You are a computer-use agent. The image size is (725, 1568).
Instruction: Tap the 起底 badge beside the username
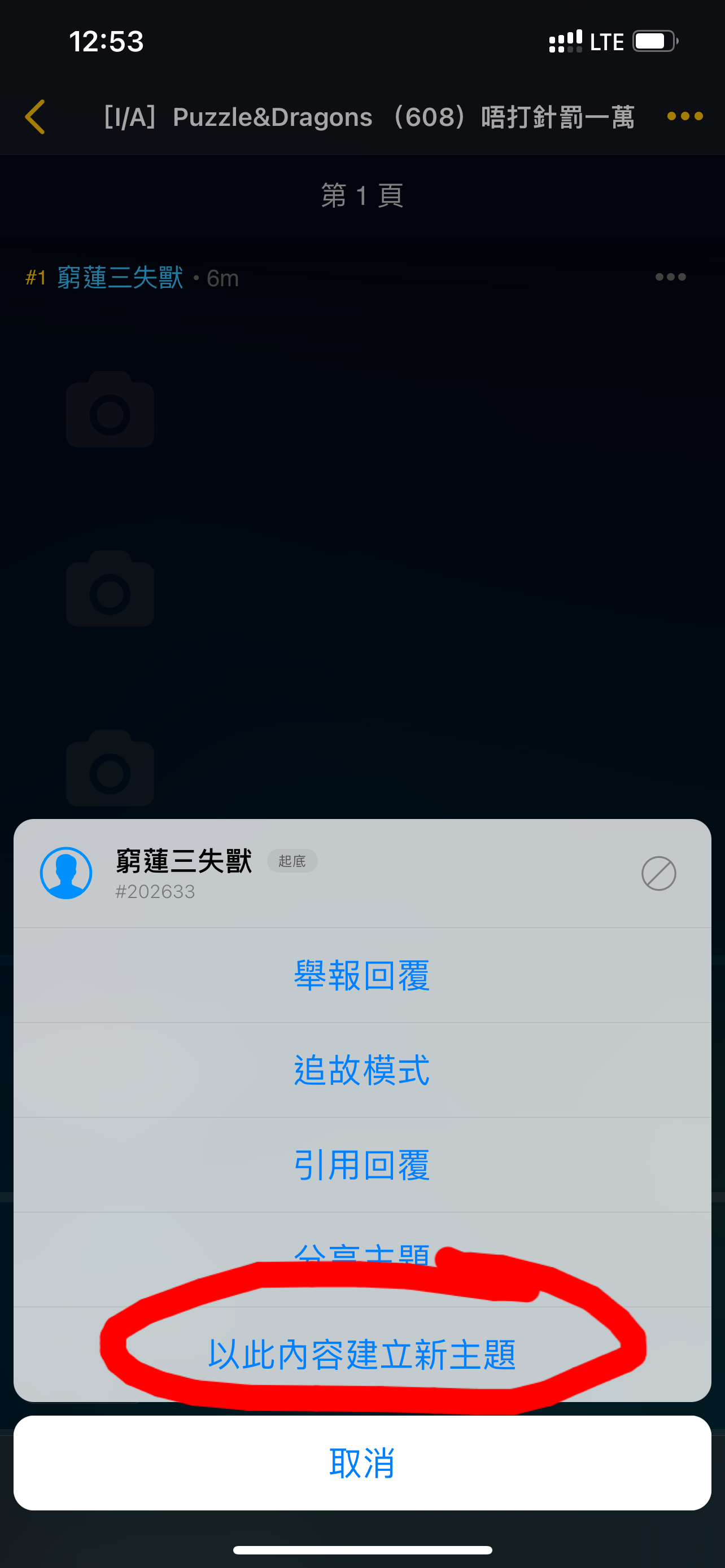coord(293,861)
